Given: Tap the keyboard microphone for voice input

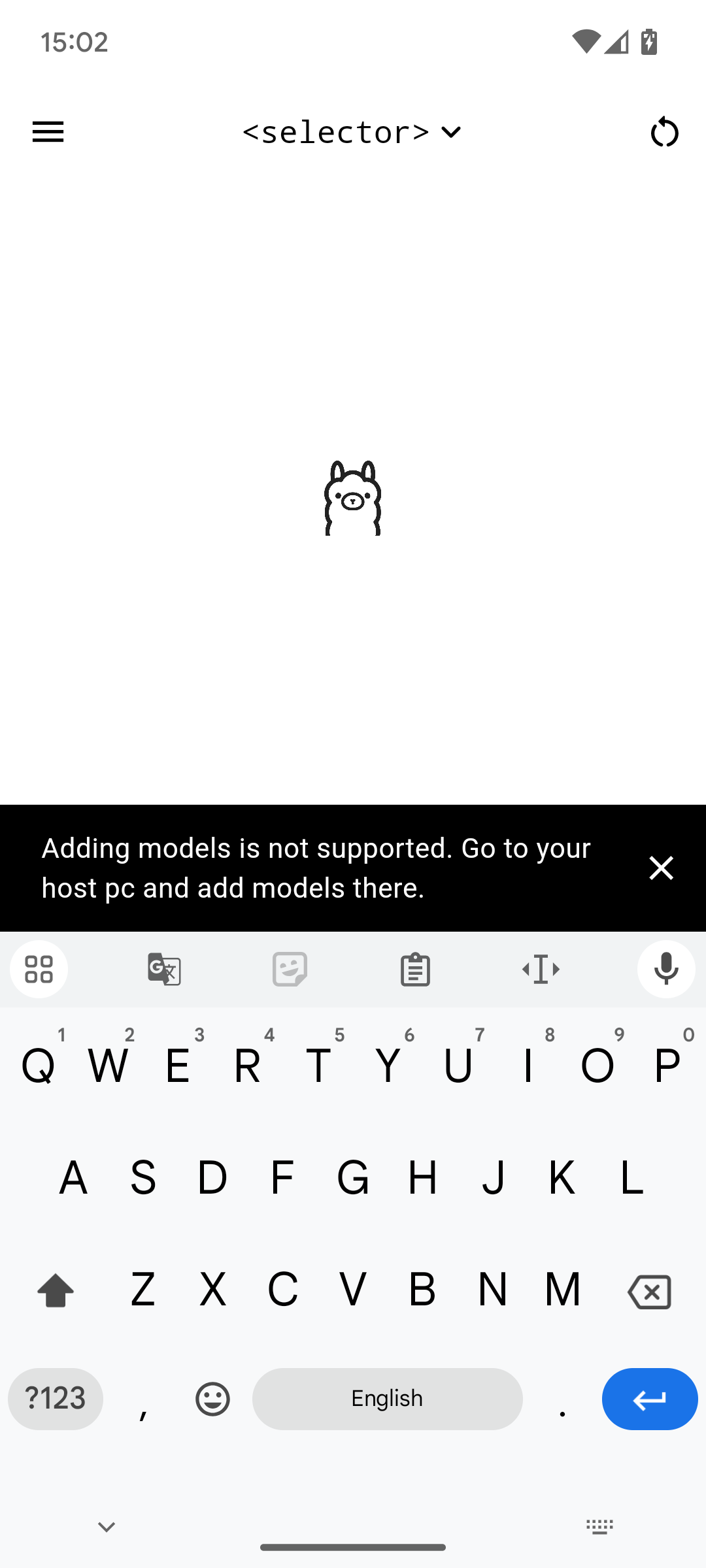Looking at the screenshot, I should (666, 969).
